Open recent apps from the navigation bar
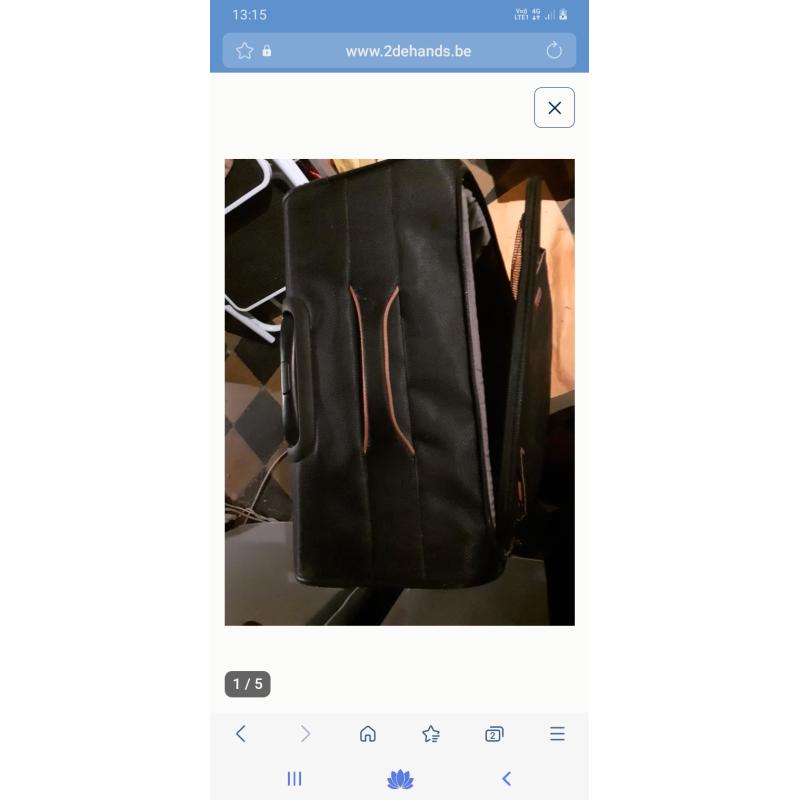800x800 pixels. click(x=294, y=779)
